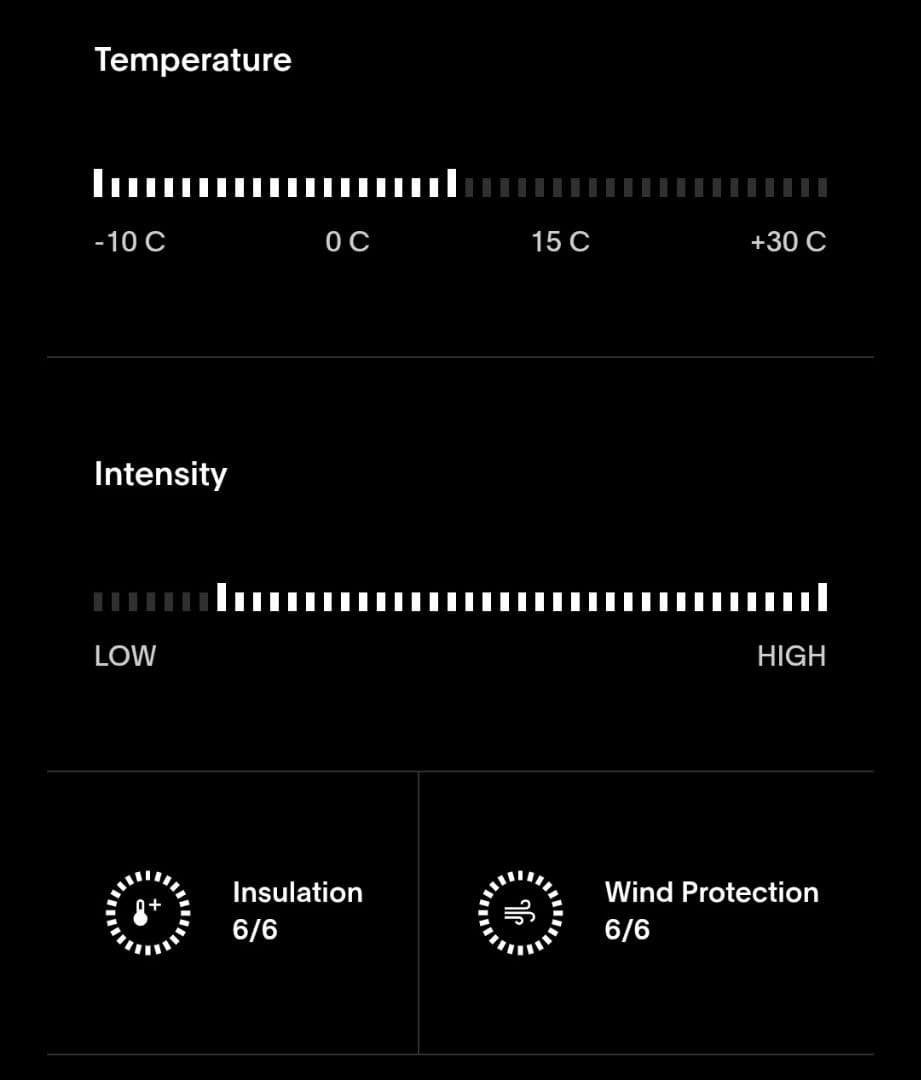The height and width of the screenshot is (1080, 921).
Task: Select the 15 C label
Action: click(560, 242)
